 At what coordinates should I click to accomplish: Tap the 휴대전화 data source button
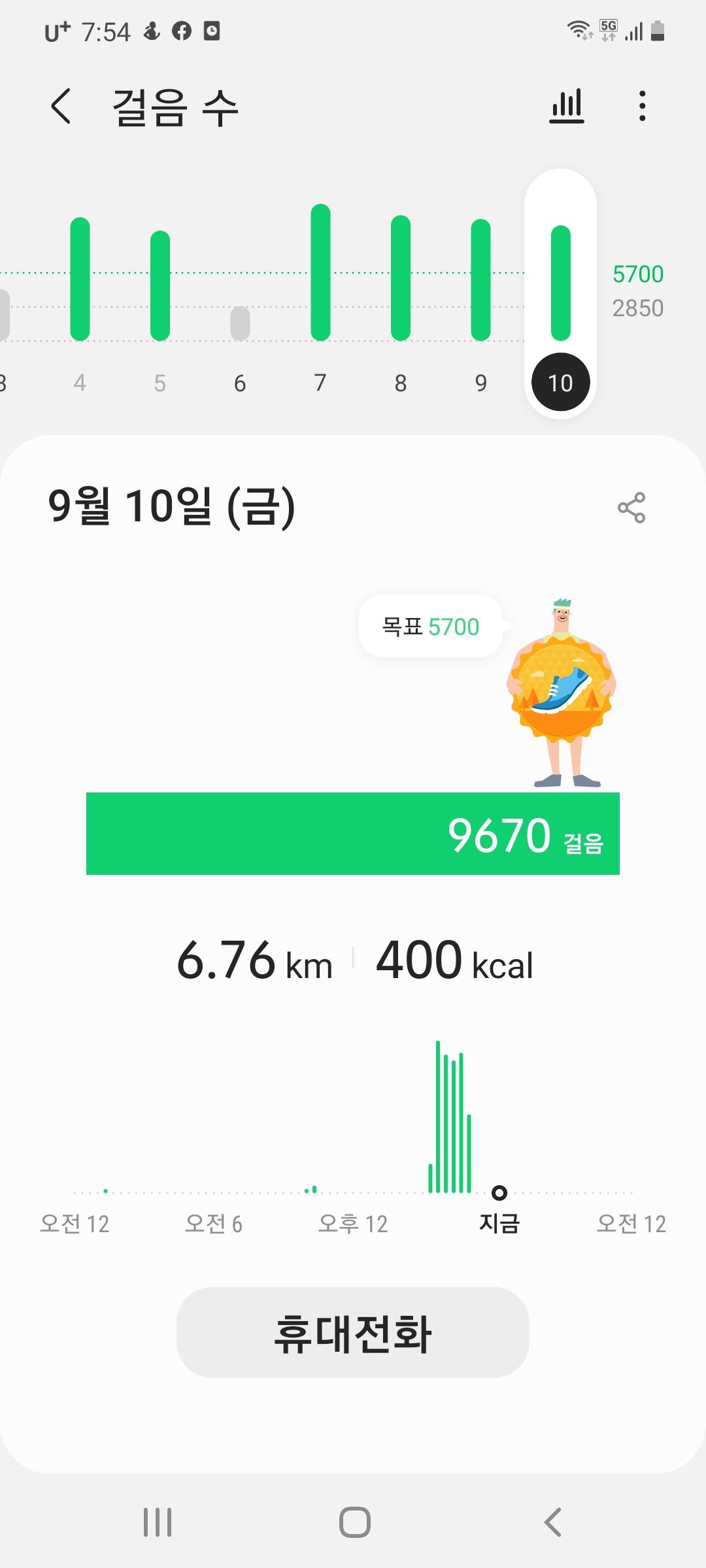(352, 1332)
